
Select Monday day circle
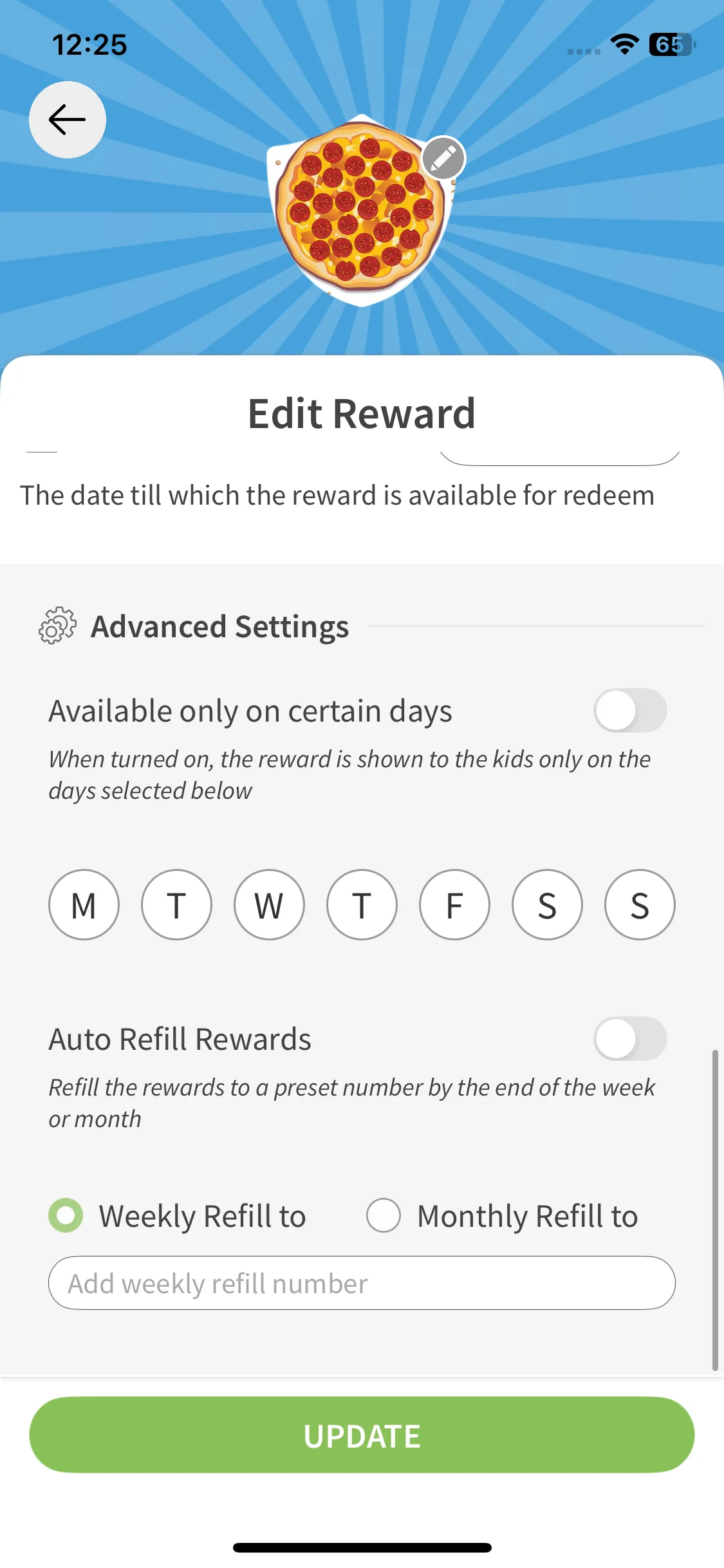[x=84, y=905]
